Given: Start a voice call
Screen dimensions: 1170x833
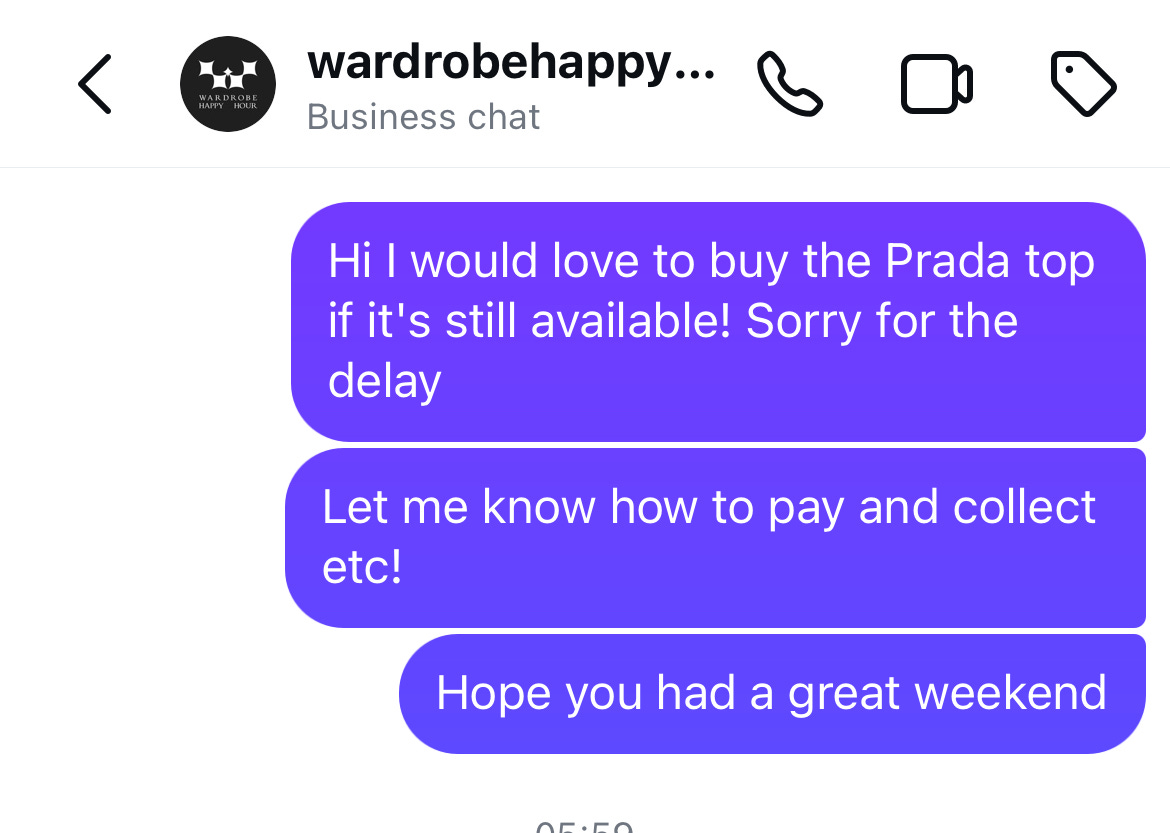Looking at the screenshot, I should 789,84.
